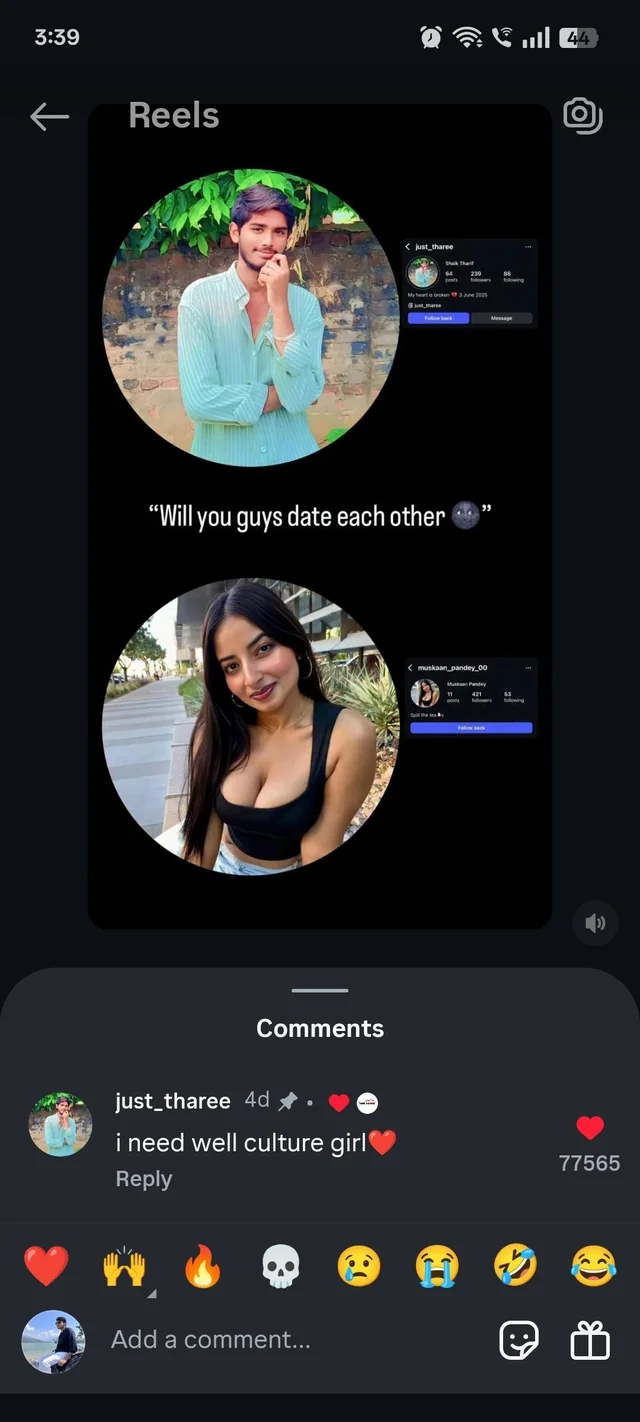Mute the reel with the speaker icon
The width and height of the screenshot is (640, 1422).
595,923
